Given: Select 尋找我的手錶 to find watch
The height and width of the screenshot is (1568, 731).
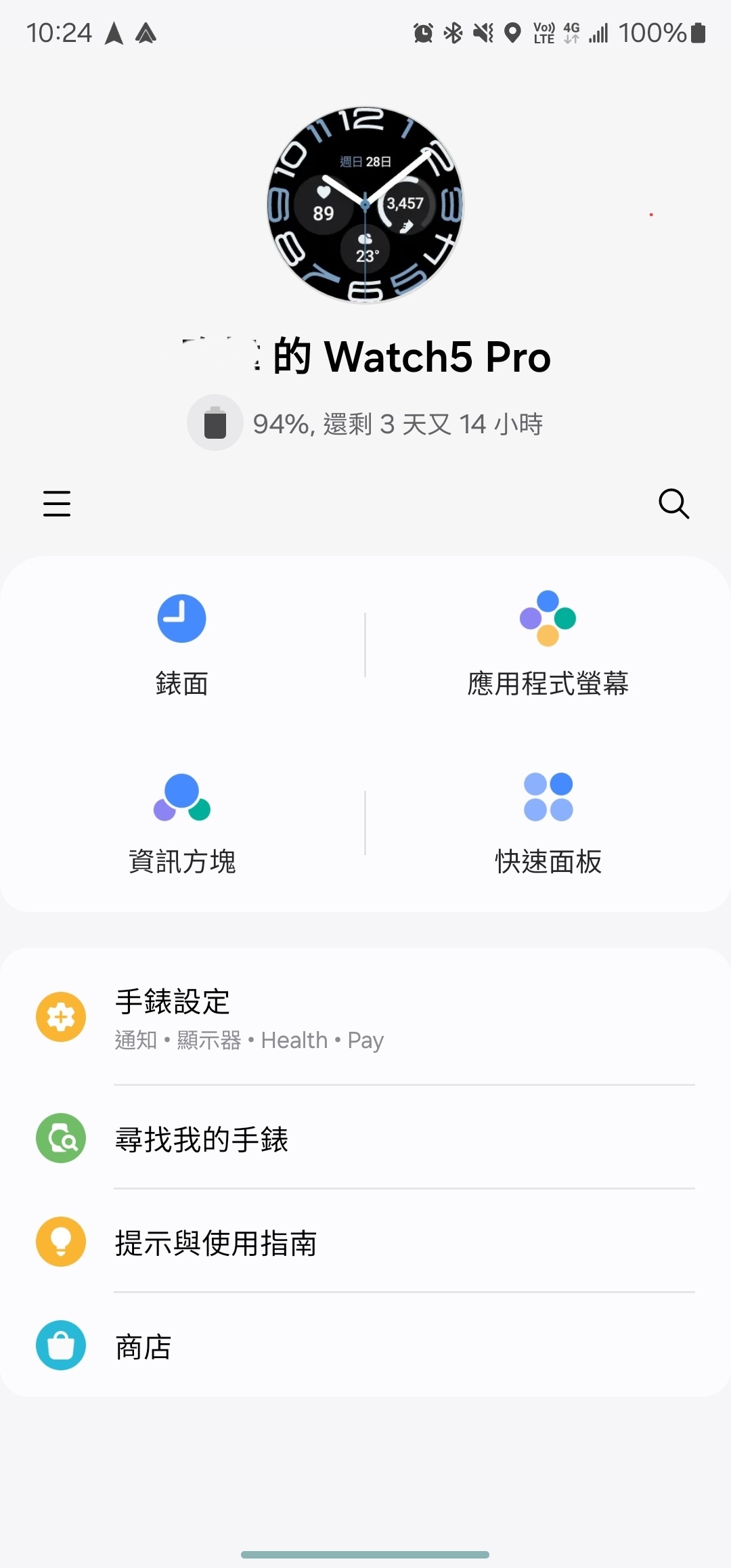Looking at the screenshot, I should (365, 1139).
